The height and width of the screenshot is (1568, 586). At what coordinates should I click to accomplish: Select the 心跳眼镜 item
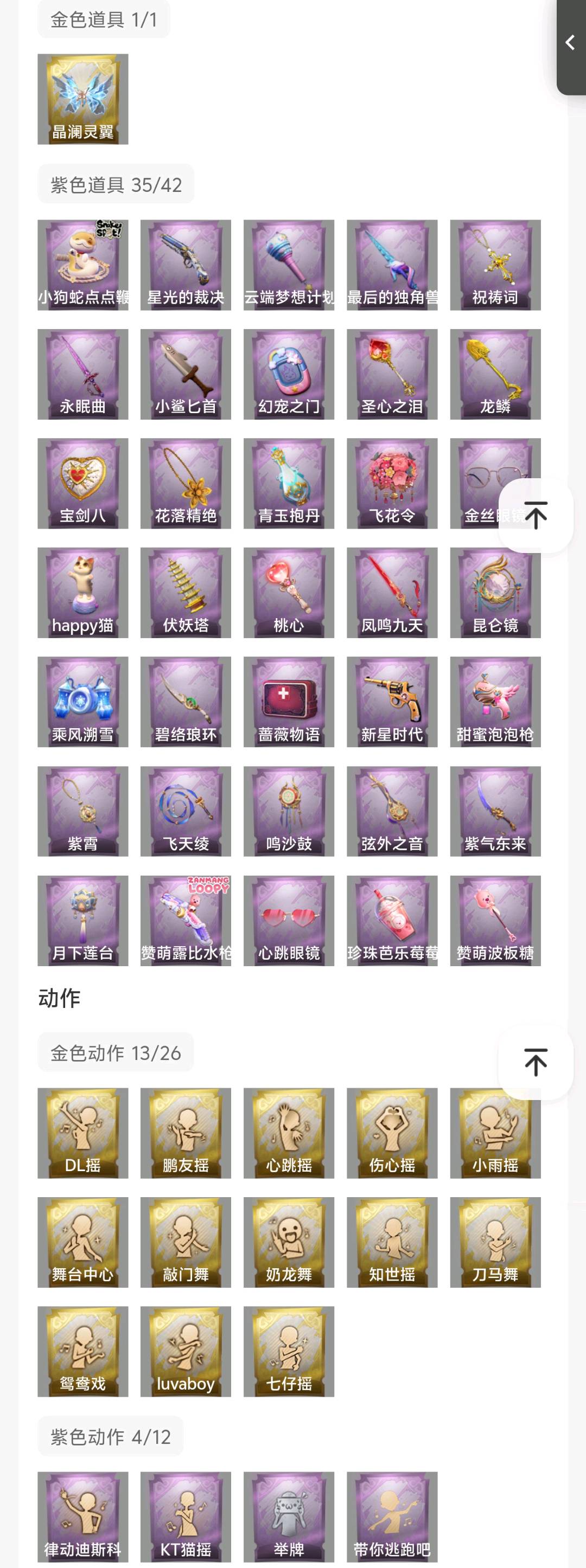[x=289, y=920]
